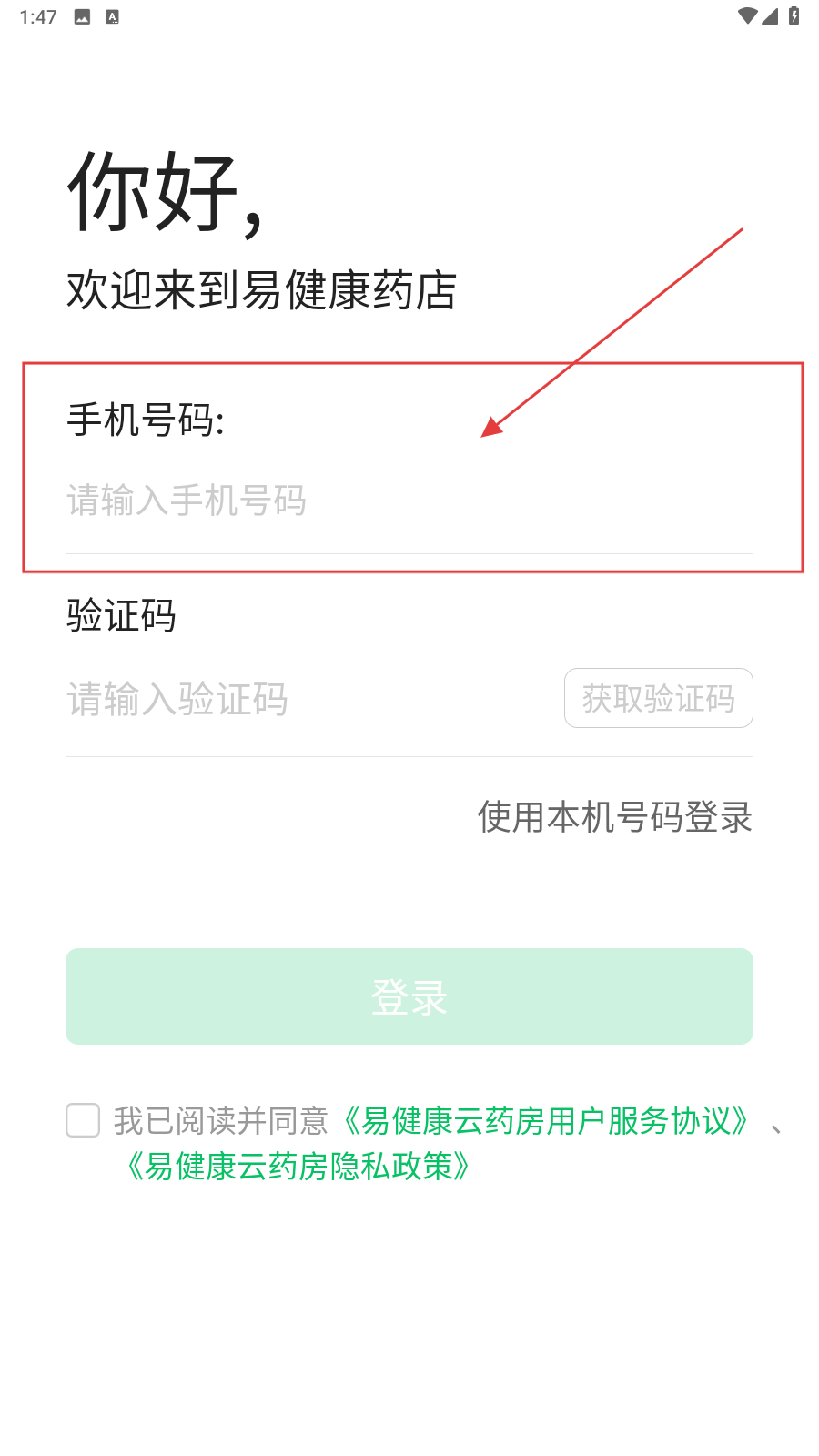Tap the green 登录 button

pyautogui.click(x=409, y=996)
